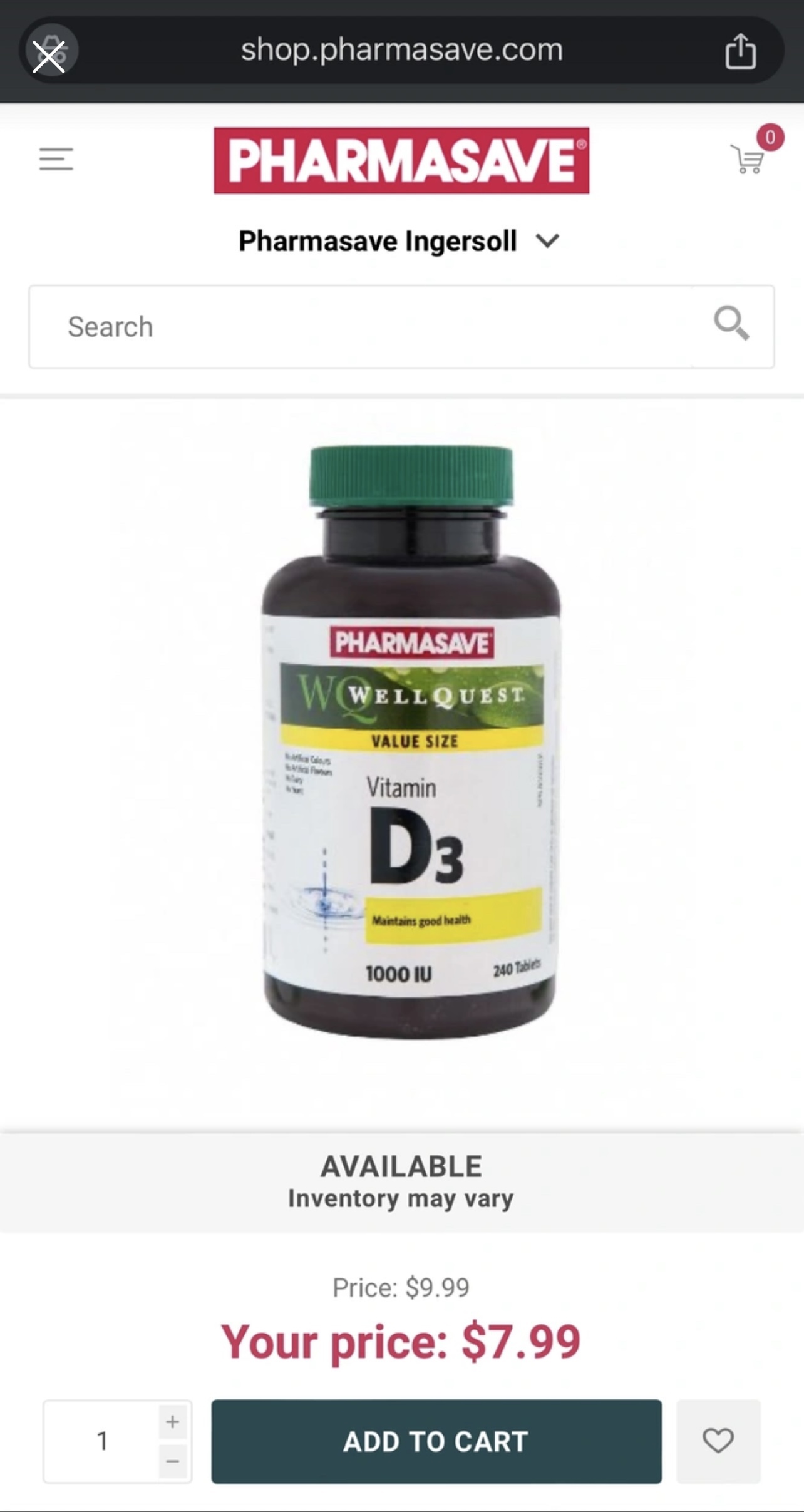Decrease quantity with the minus button

tap(173, 1461)
